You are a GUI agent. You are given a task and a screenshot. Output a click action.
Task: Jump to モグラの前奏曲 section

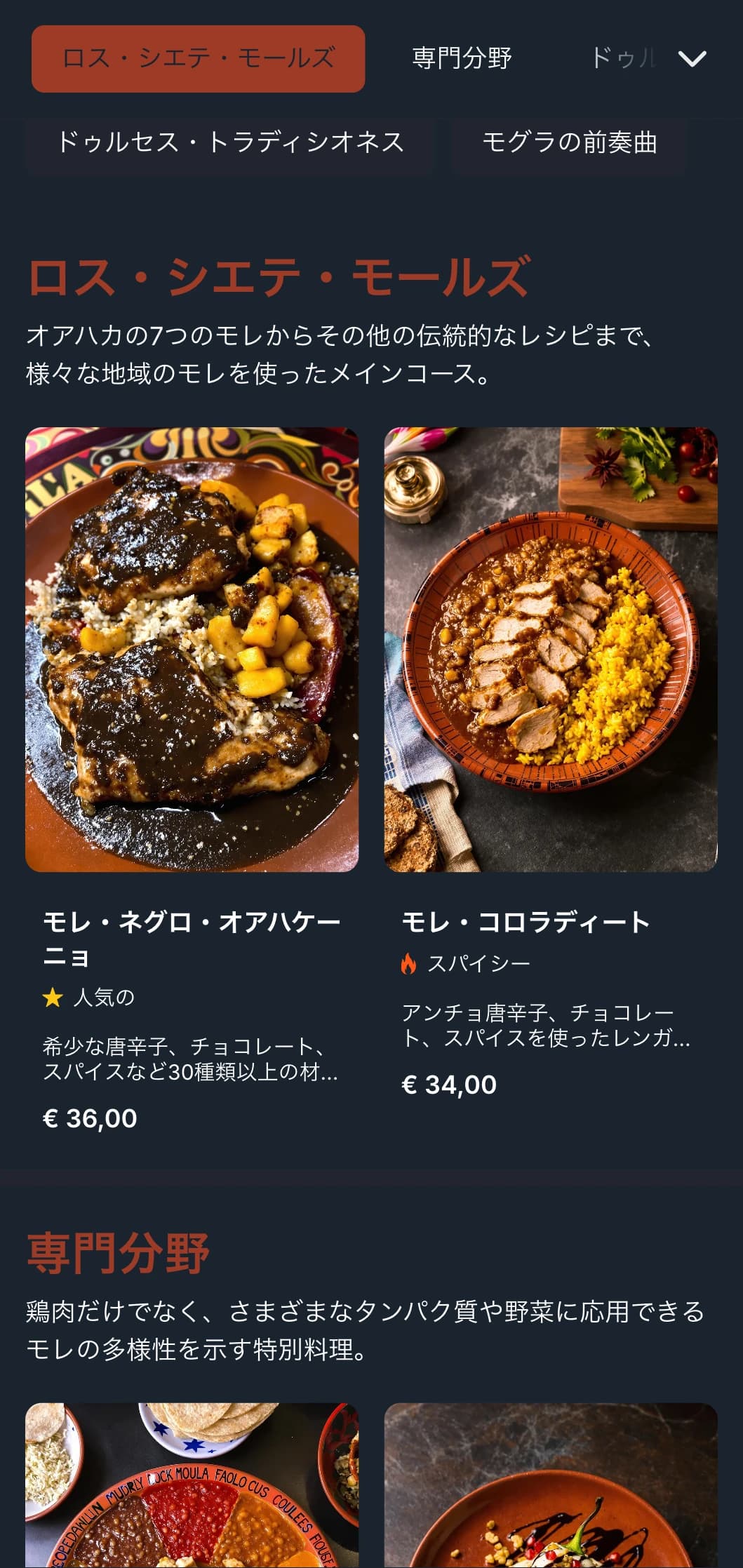pos(568,142)
